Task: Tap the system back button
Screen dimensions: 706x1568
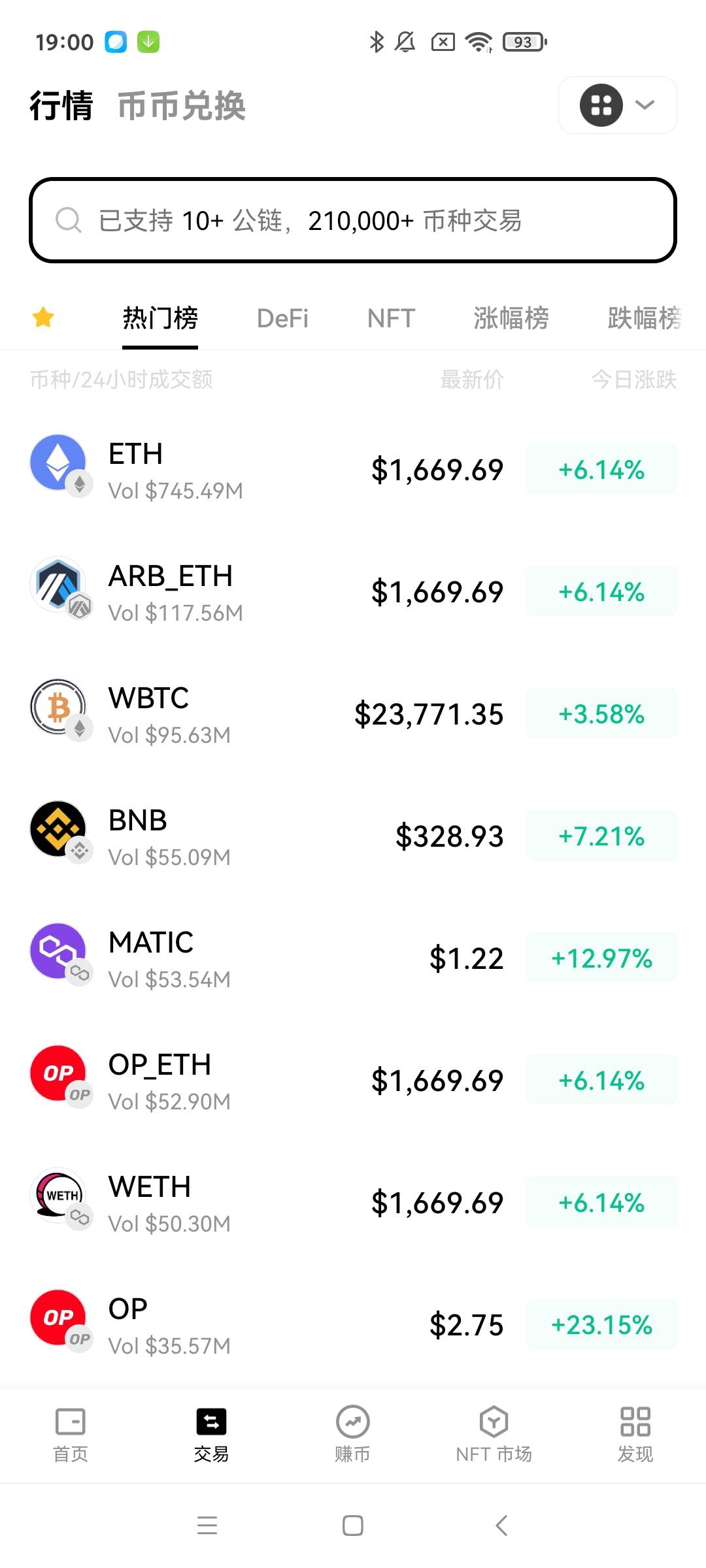Action: [x=501, y=1526]
